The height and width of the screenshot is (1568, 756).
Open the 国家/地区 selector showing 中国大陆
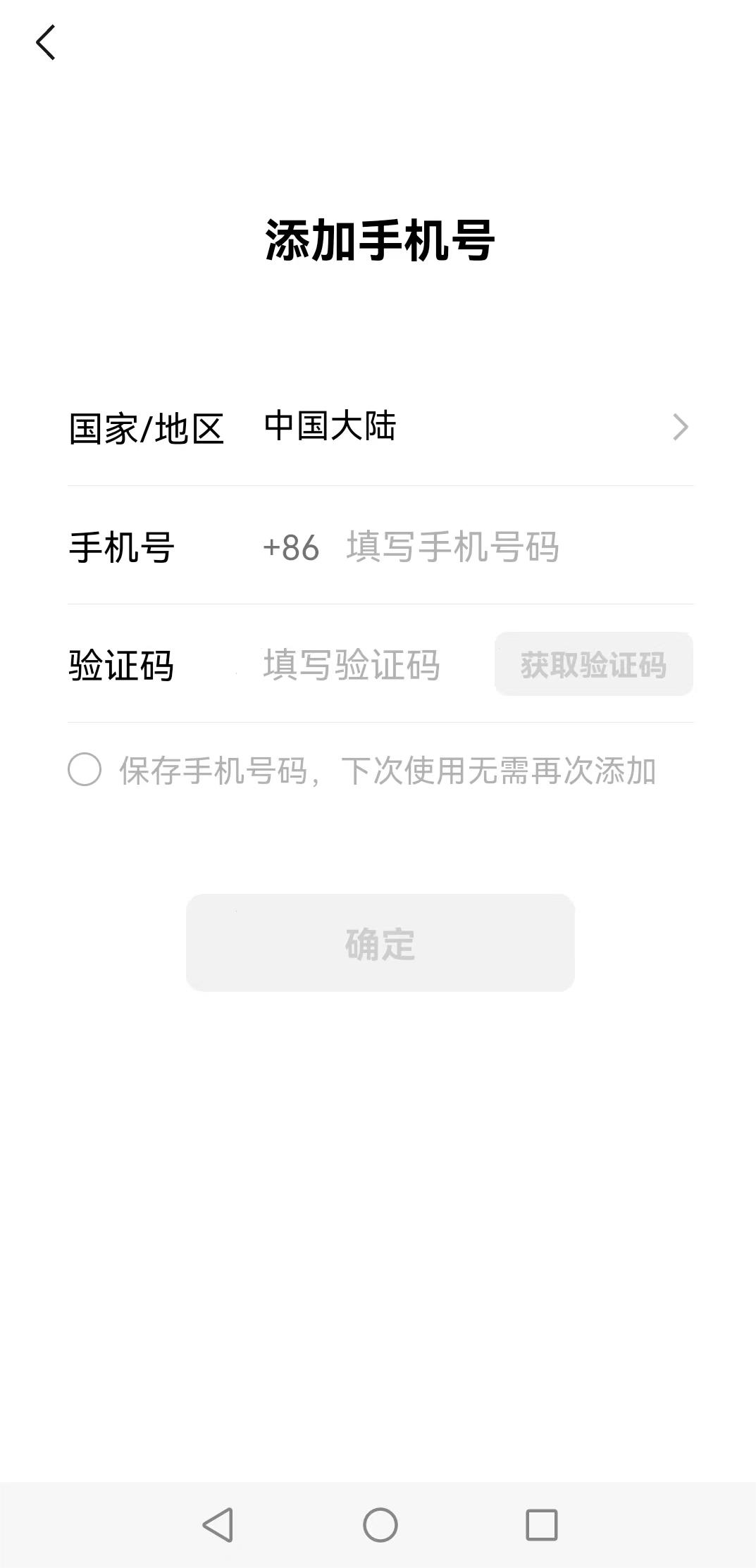(x=380, y=427)
